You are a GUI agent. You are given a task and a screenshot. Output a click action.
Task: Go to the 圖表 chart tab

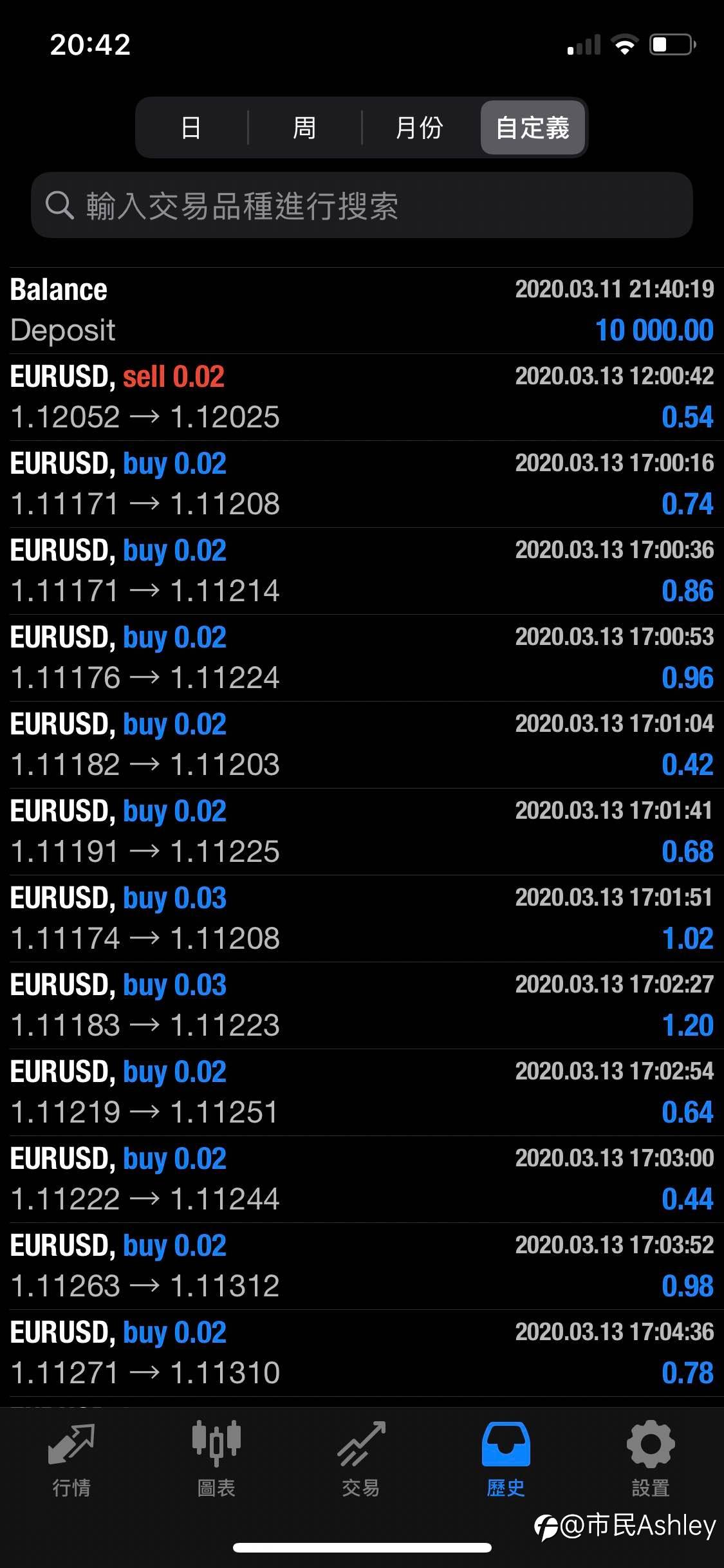pyautogui.click(x=216, y=1460)
